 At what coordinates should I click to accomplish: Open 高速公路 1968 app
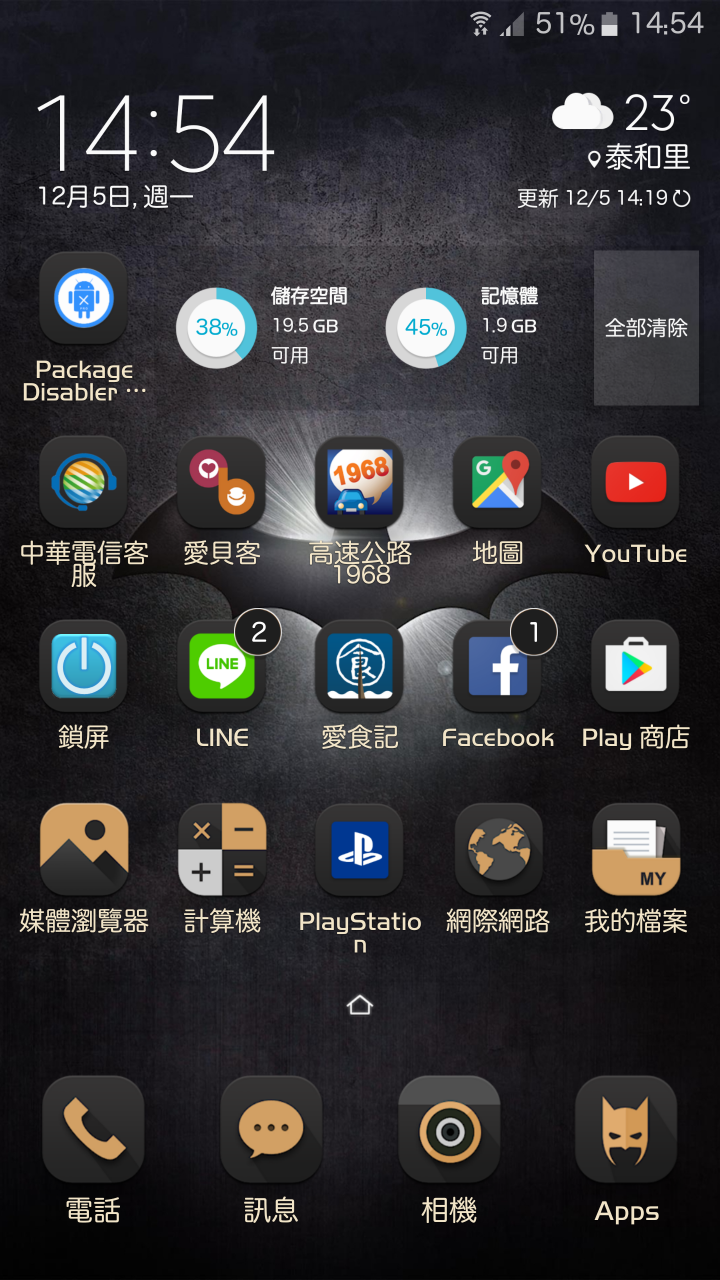click(x=360, y=482)
